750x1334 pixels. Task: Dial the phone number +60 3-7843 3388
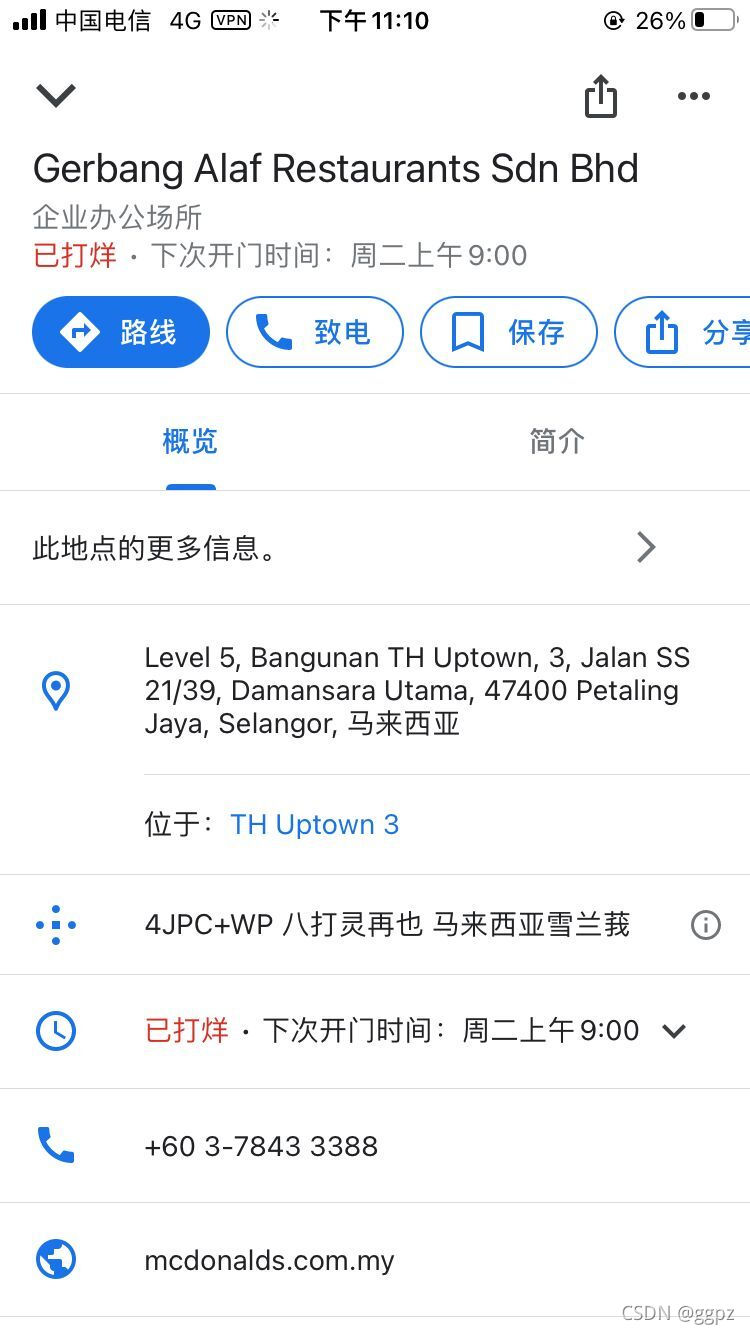[x=261, y=1146]
